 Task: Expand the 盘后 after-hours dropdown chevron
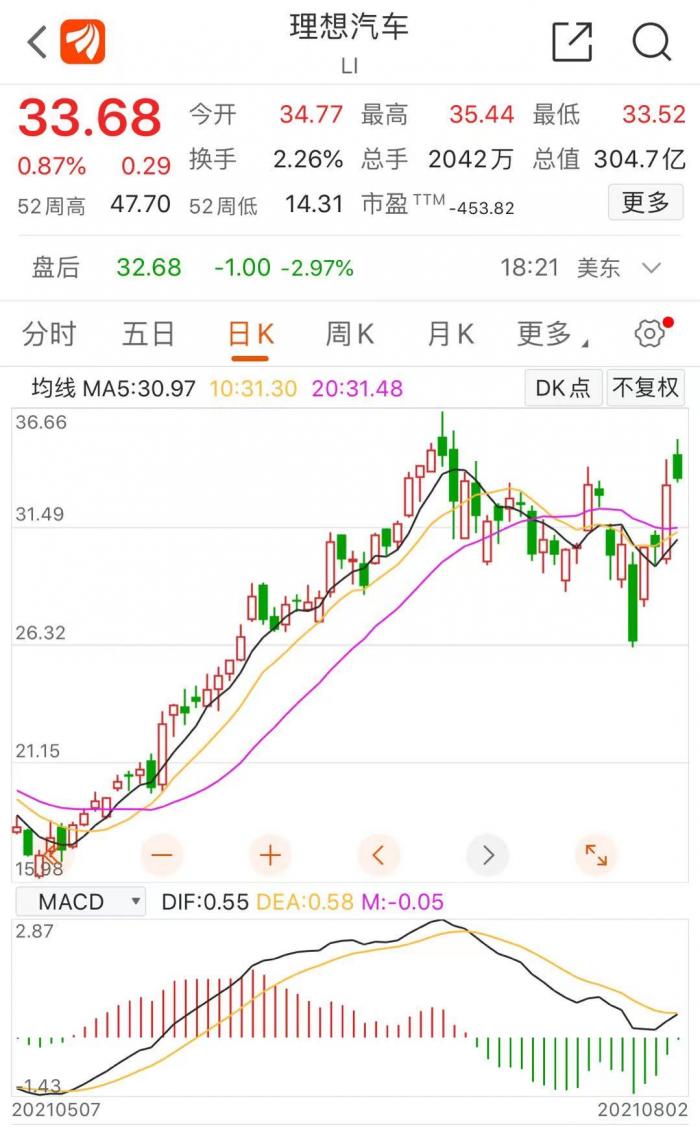(x=651, y=268)
